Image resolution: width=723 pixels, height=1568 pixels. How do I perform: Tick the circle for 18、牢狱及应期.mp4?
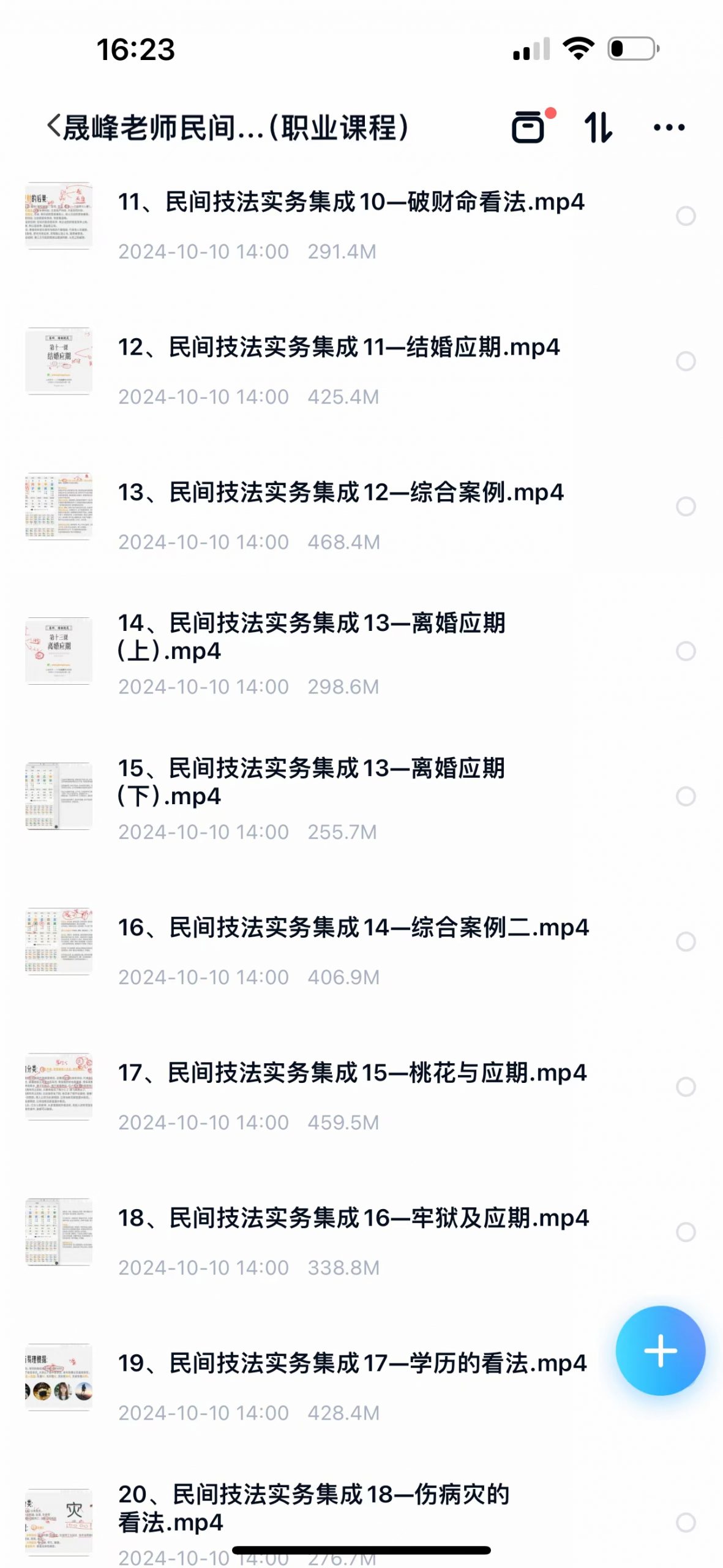point(685,1232)
